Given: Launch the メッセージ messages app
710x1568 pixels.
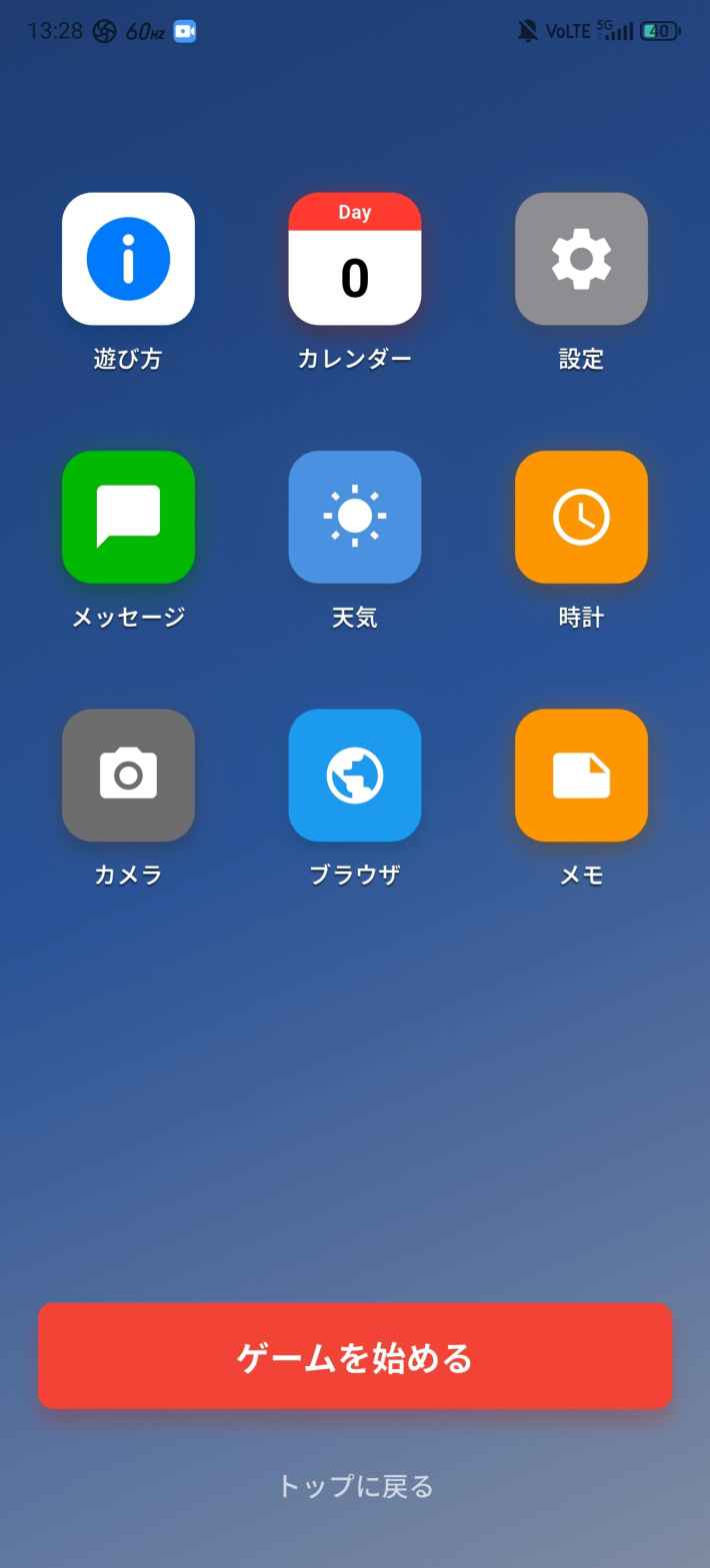Looking at the screenshot, I should tap(128, 517).
